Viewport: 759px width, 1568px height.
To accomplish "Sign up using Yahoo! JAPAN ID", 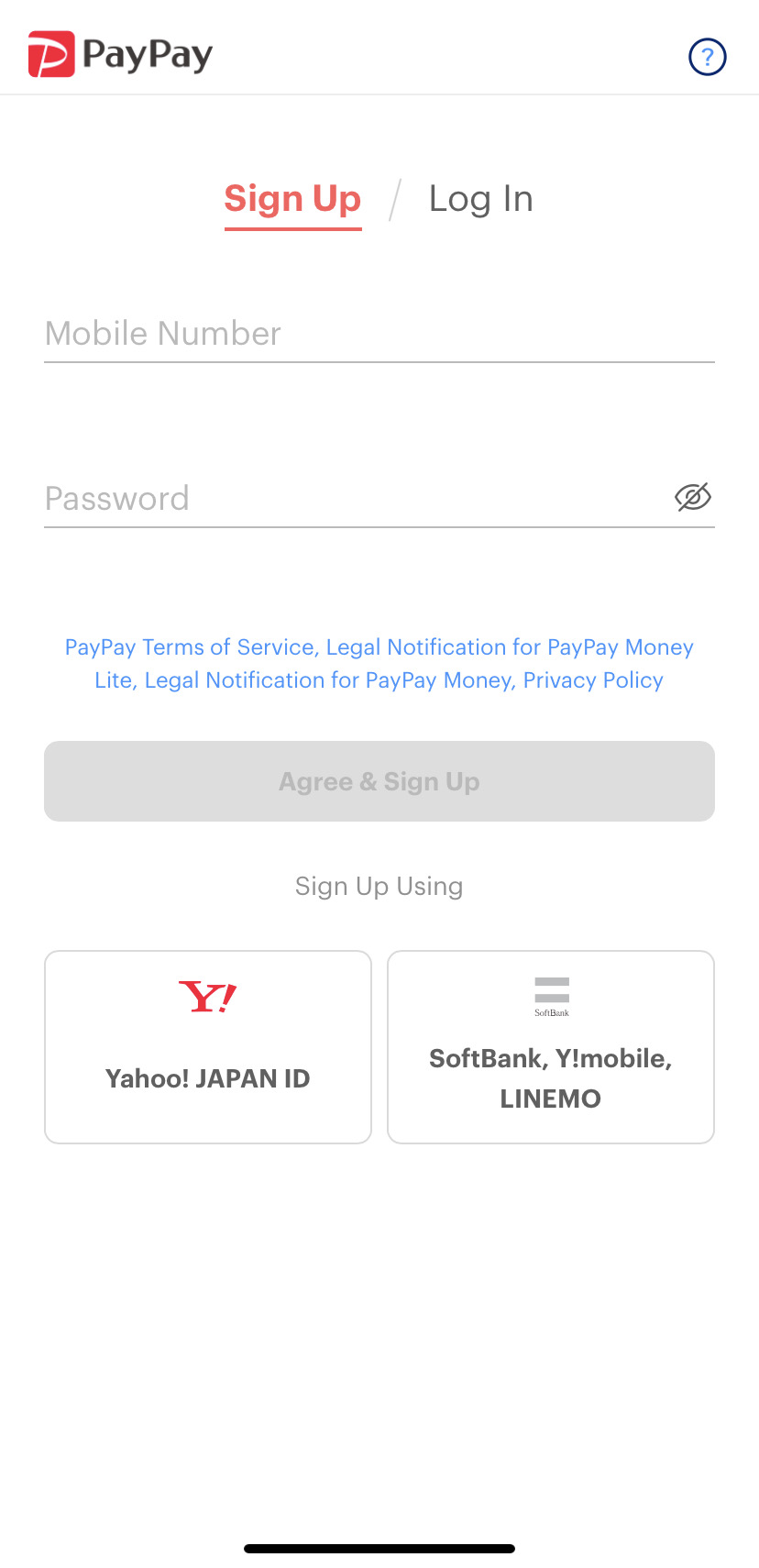I will click(207, 1046).
